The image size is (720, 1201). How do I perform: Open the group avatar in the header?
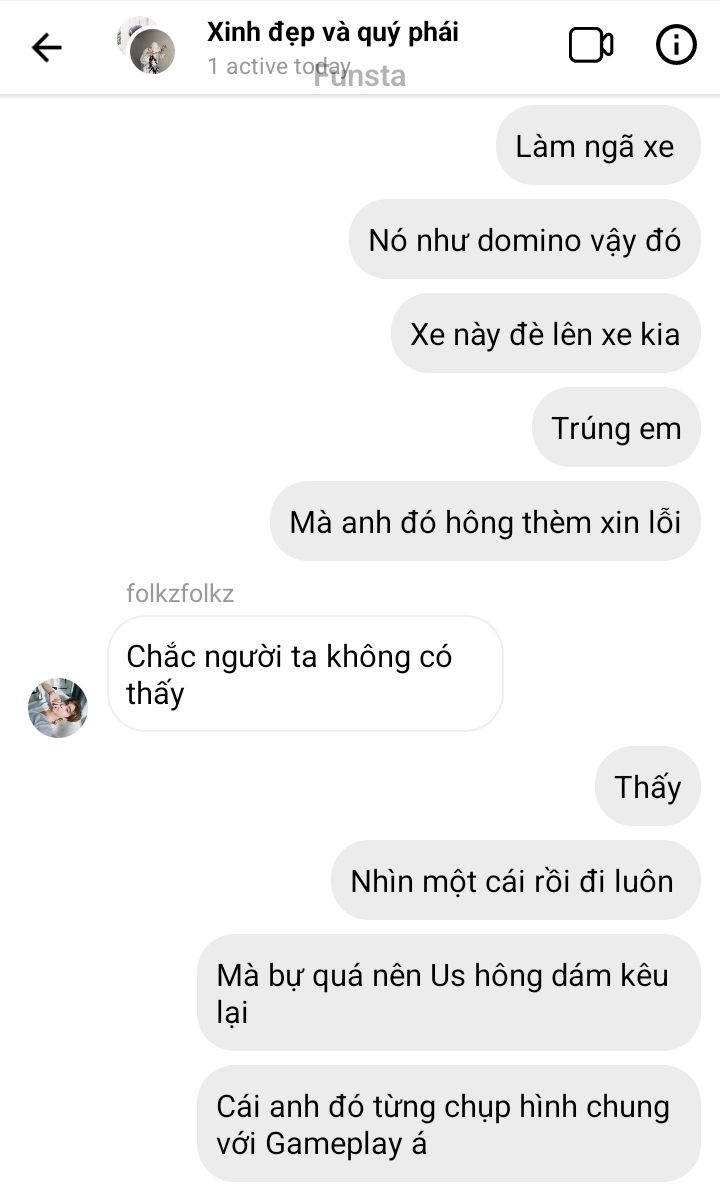pyautogui.click(x=146, y=45)
